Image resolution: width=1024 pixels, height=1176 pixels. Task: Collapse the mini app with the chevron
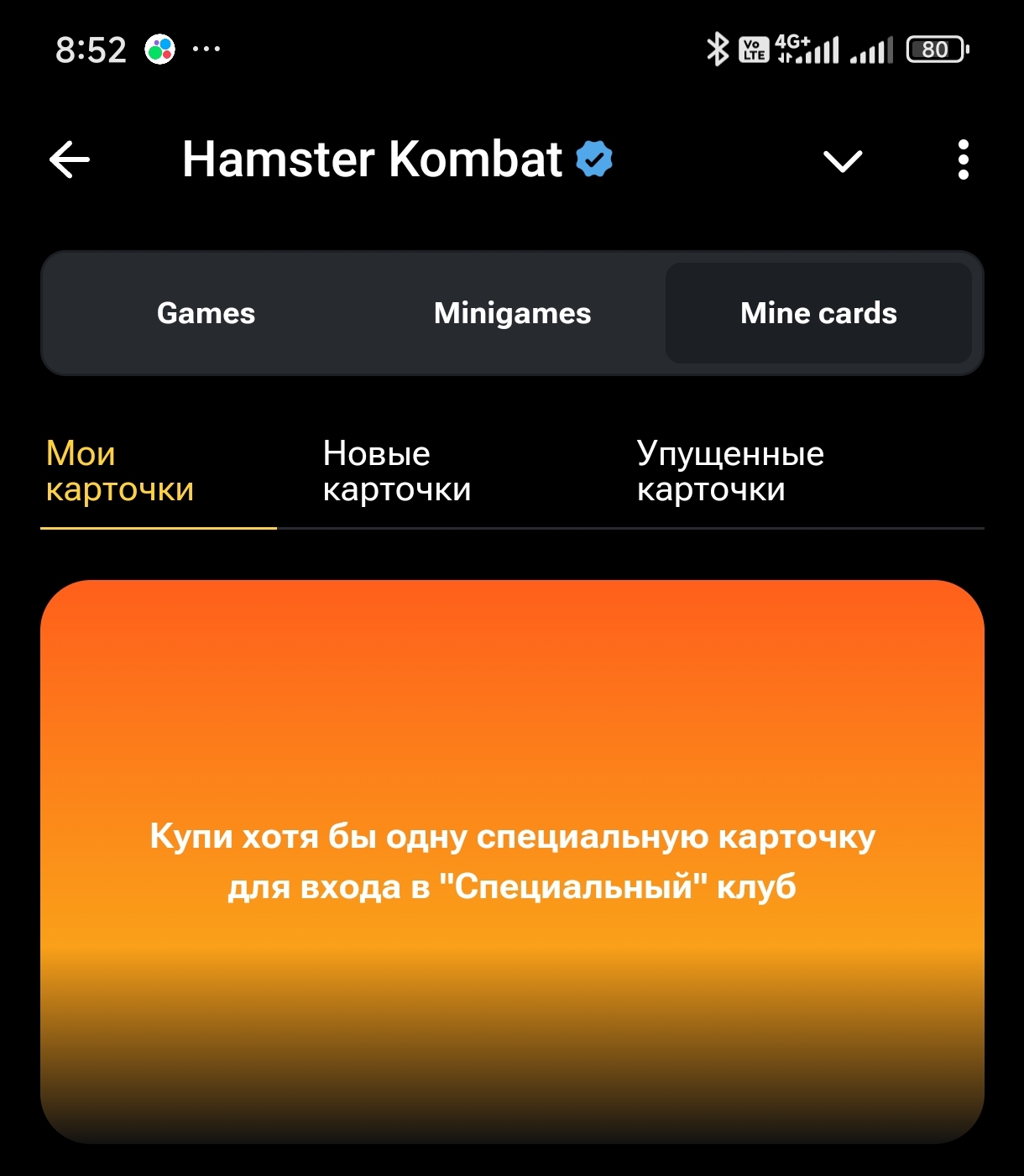(842, 160)
